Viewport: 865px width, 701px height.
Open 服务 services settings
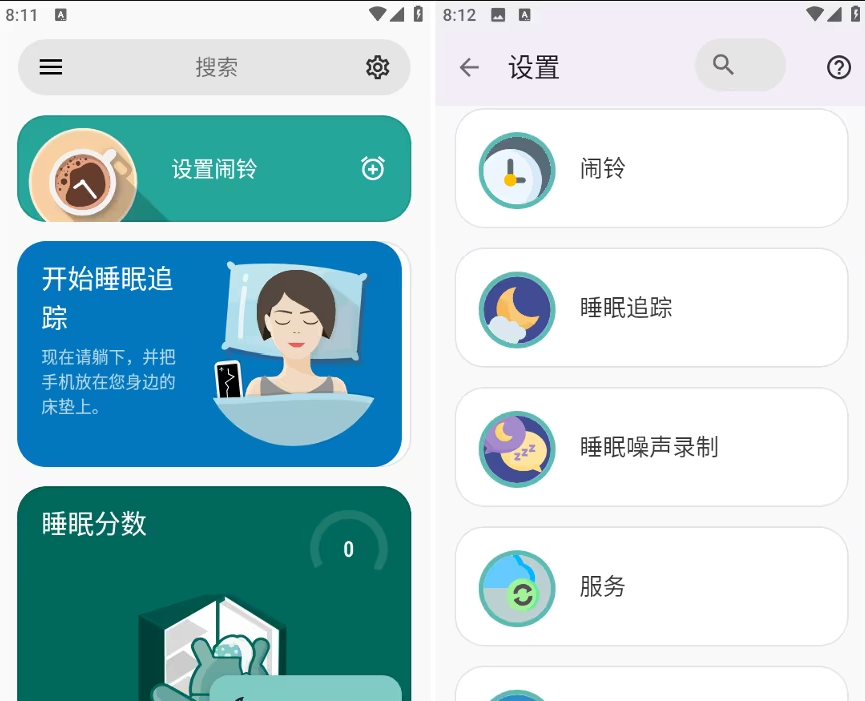651,586
